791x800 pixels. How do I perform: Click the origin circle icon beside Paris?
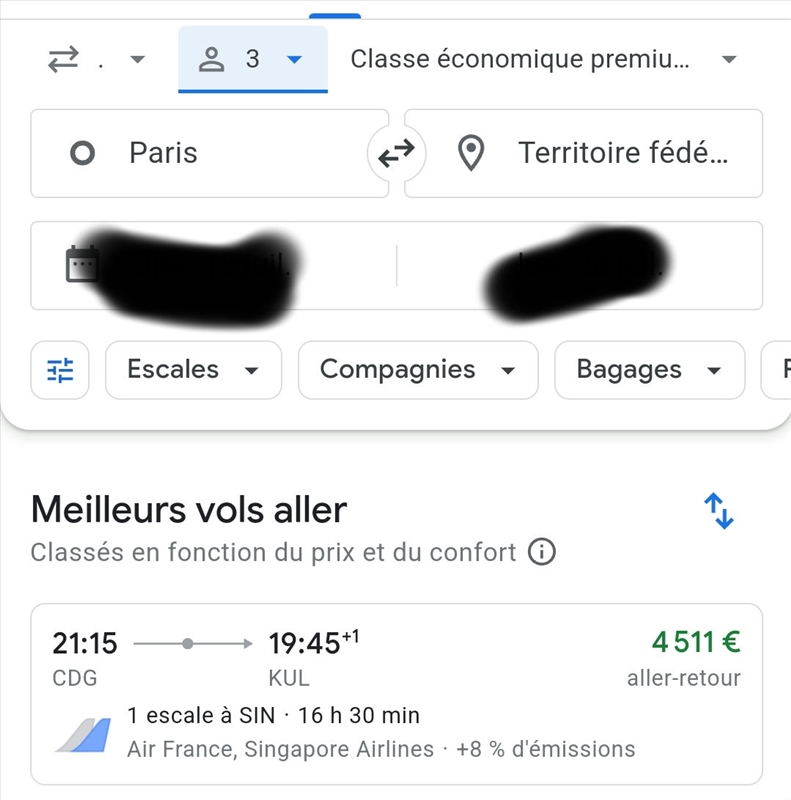[x=82, y=153]
